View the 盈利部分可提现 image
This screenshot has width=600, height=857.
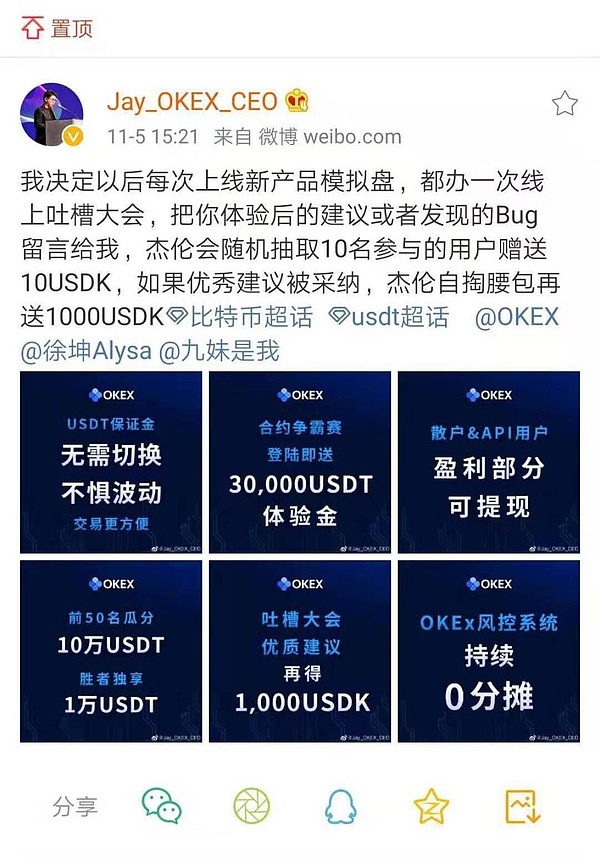coord(488,461)
